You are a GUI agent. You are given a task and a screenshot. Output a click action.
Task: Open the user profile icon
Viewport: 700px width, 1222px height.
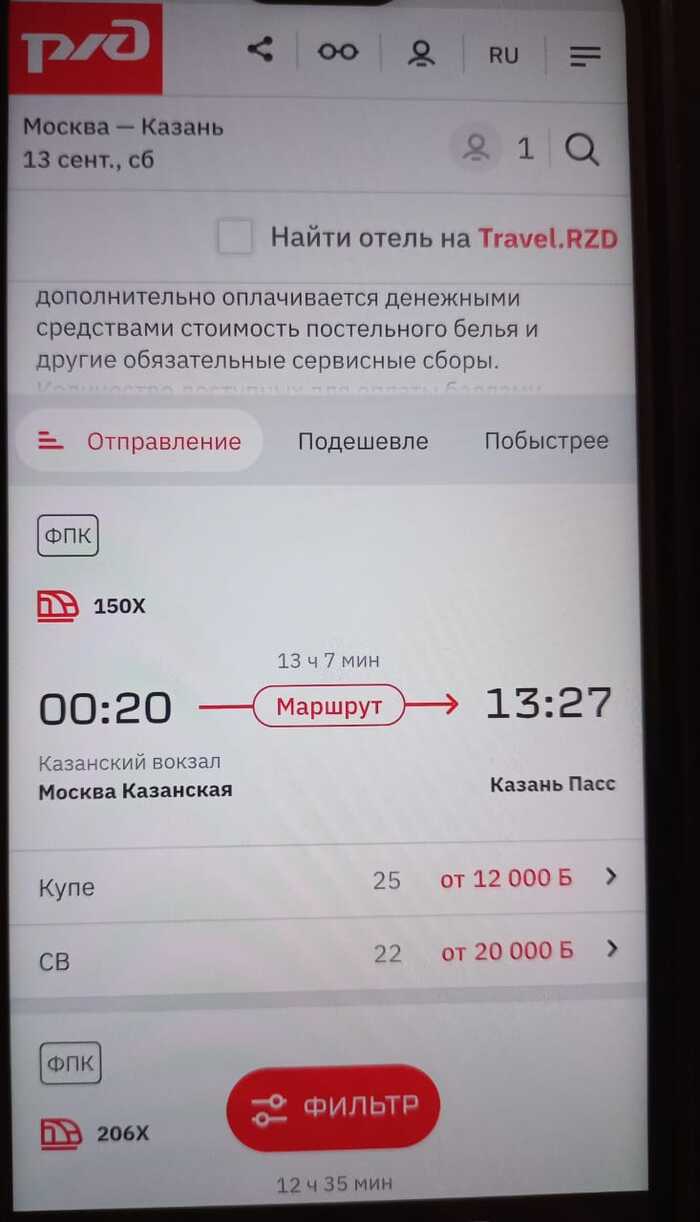click(421, 53)
